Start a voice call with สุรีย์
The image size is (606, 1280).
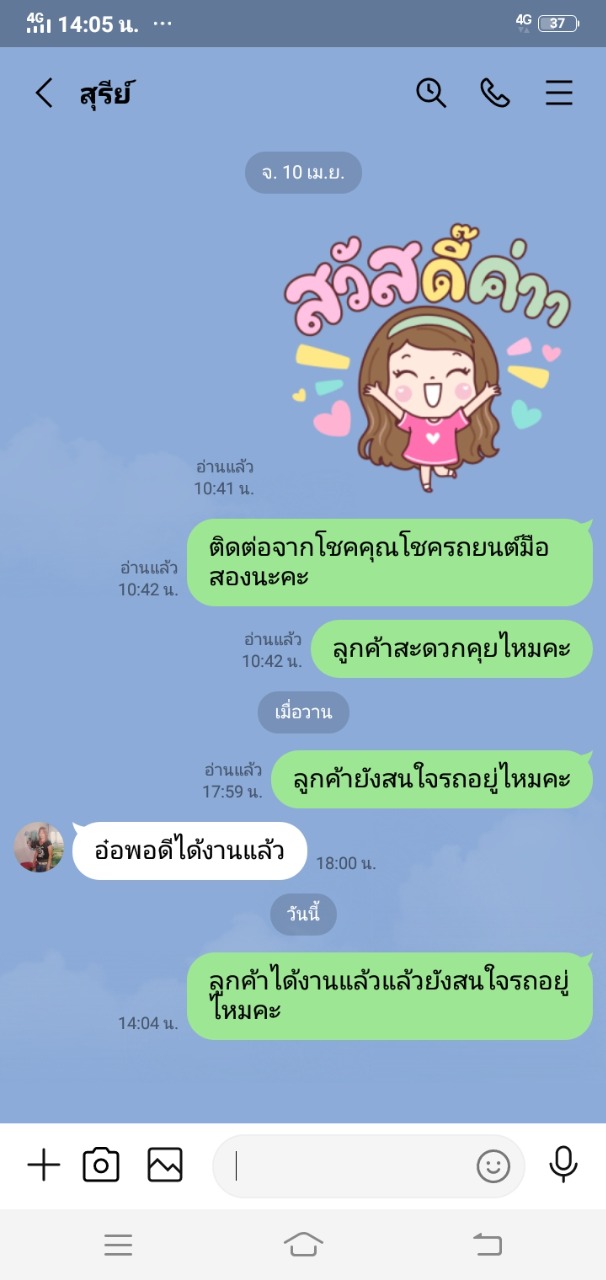(x=495, y=93)
